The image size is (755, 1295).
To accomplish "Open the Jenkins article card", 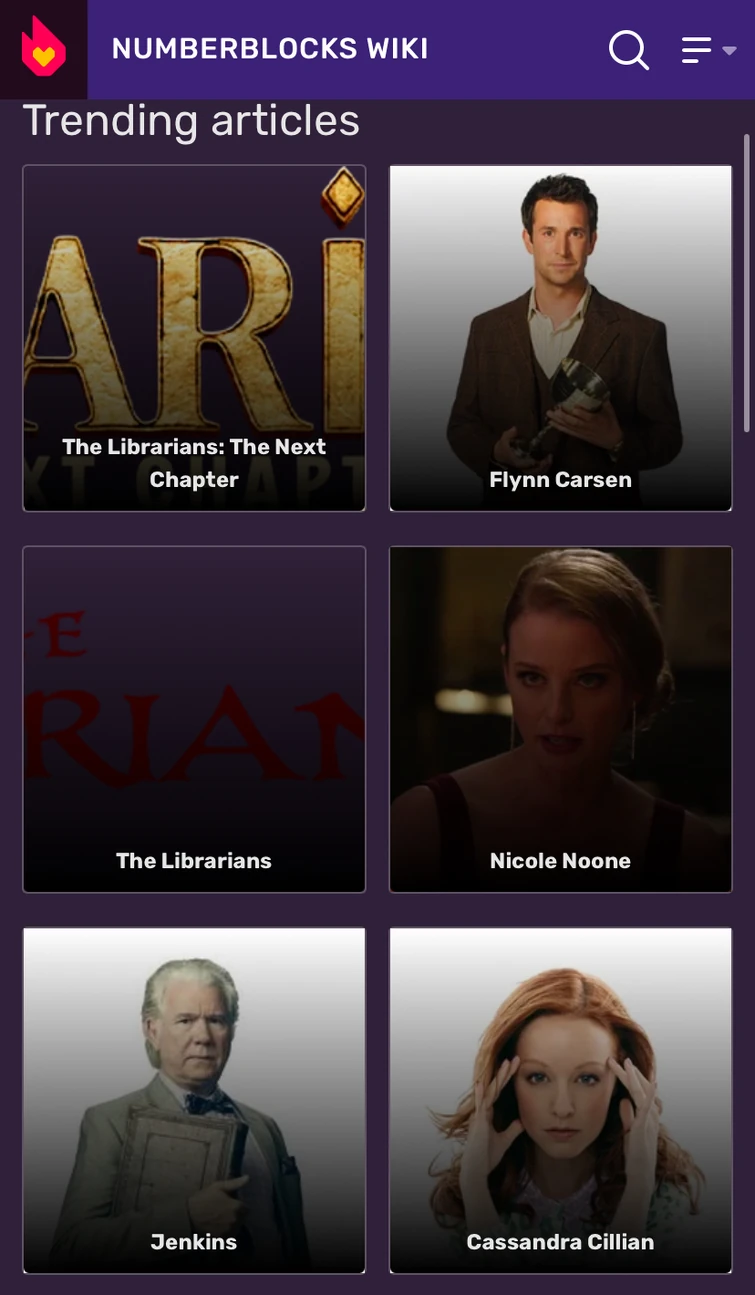I will [194, 1100].
